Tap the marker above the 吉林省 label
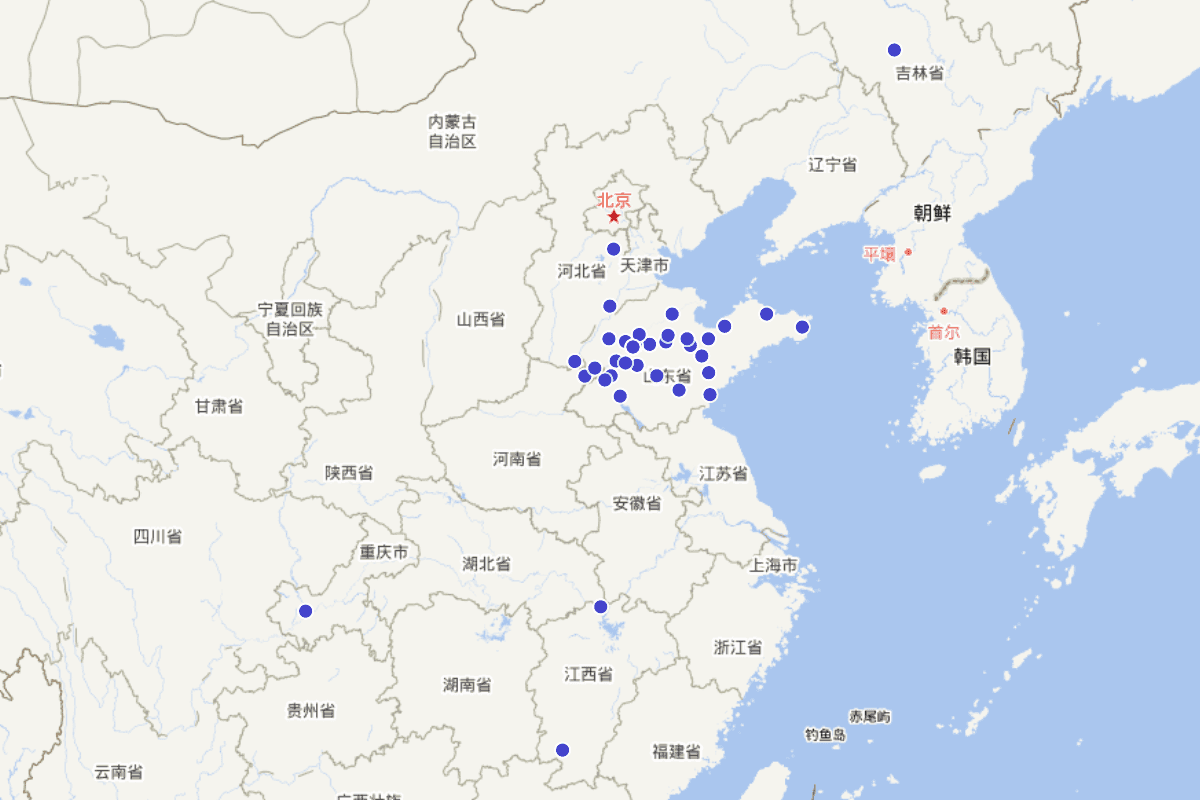Image resolution: width=1200 pixels, height=800 pixels. point(894,50)
